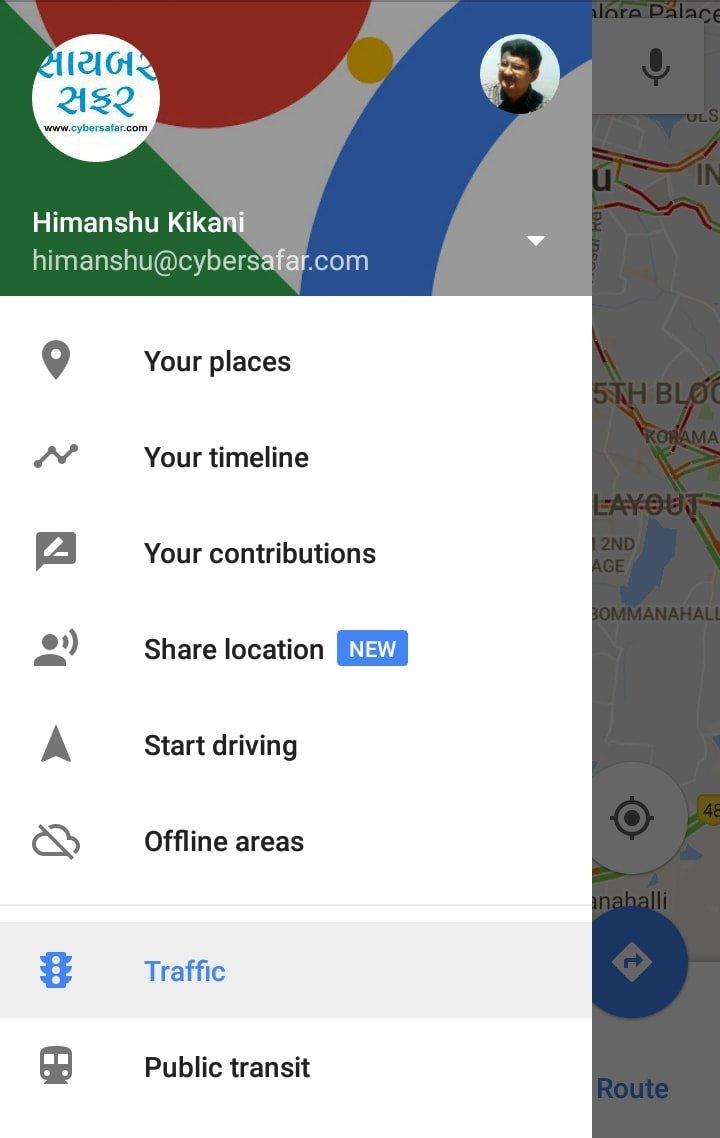Toggle the Traffic layer
This screenshot has height=1138, width=720.
coord(185,971)
